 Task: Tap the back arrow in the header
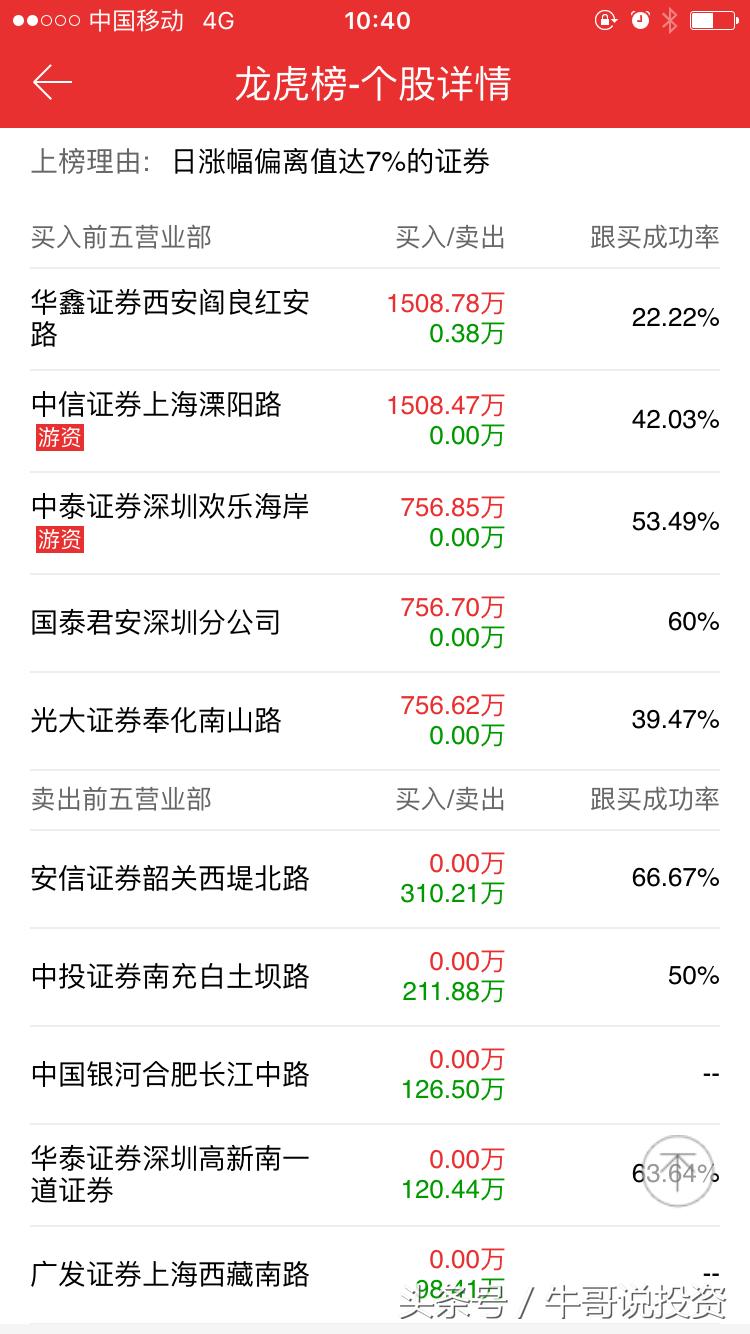click(52, 85)
